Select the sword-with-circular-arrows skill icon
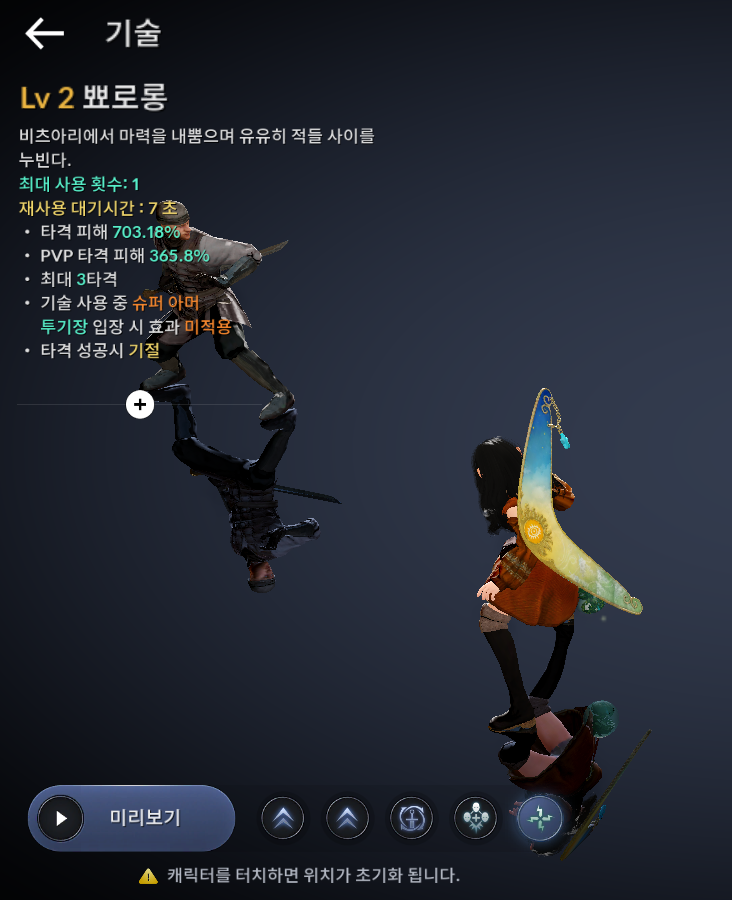The image size is (732, 900). coord(411,818)
